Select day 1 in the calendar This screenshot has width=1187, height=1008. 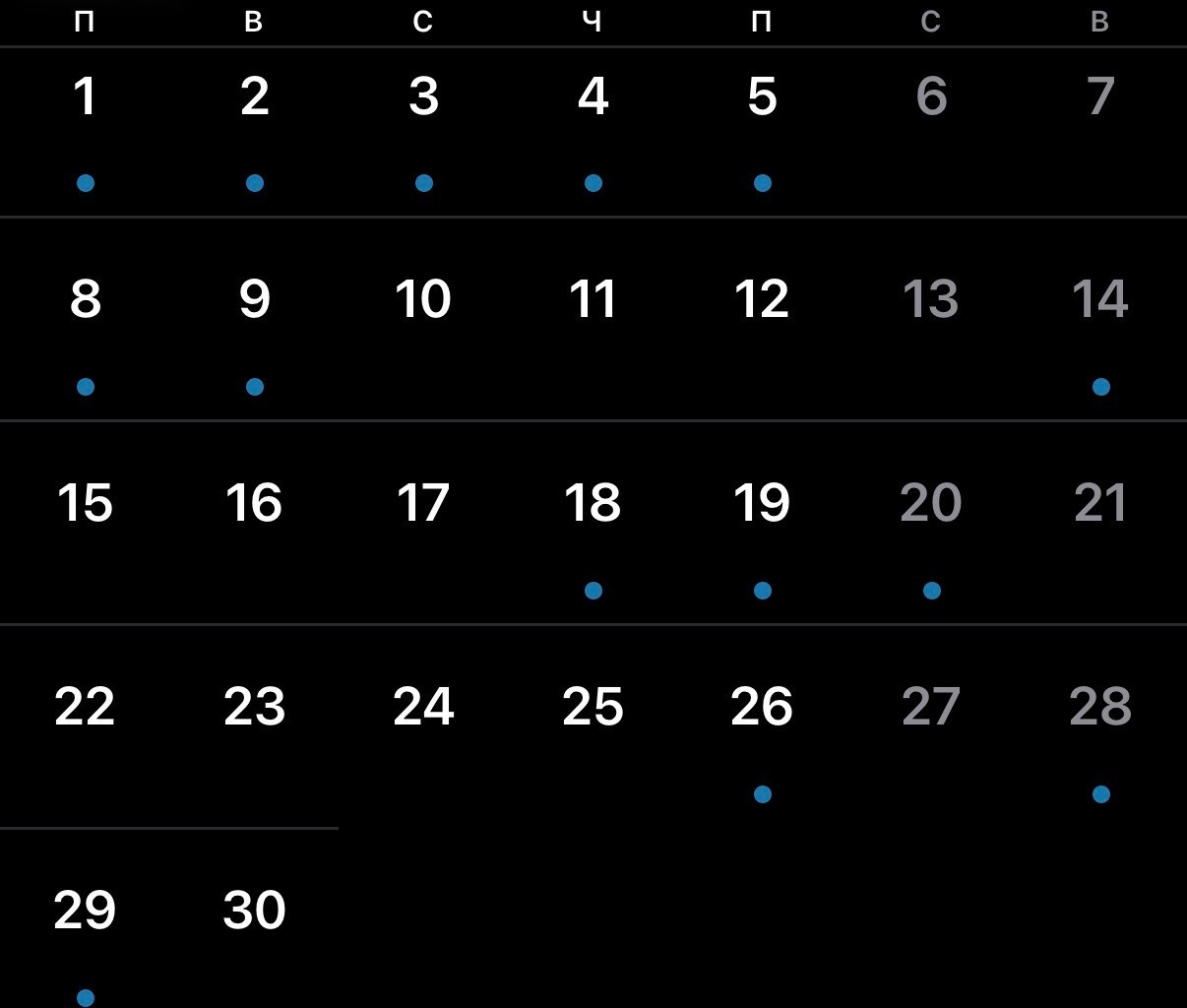coord(85,96)
